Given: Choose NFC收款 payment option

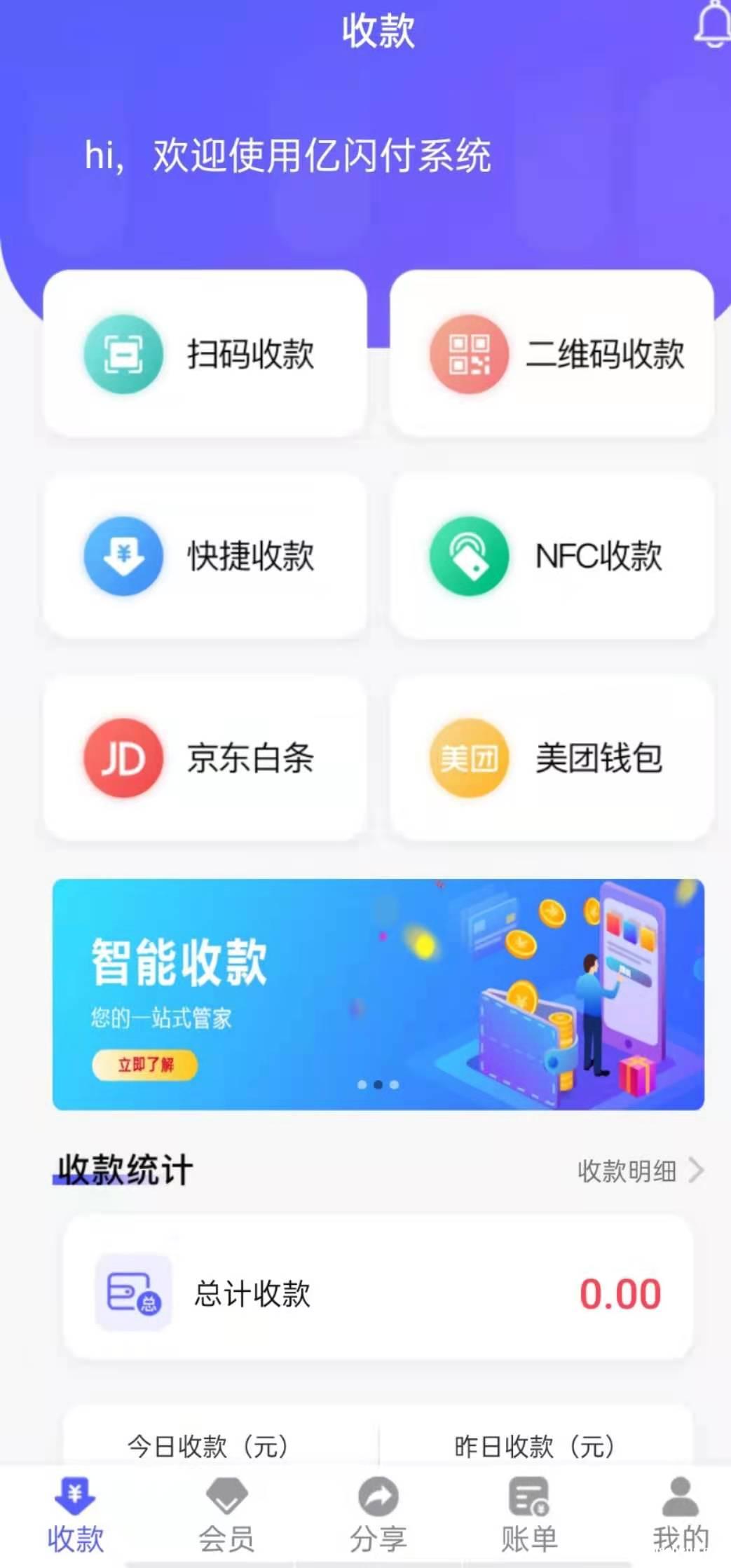Looking at the screenshot, I should tap(552, 556).
